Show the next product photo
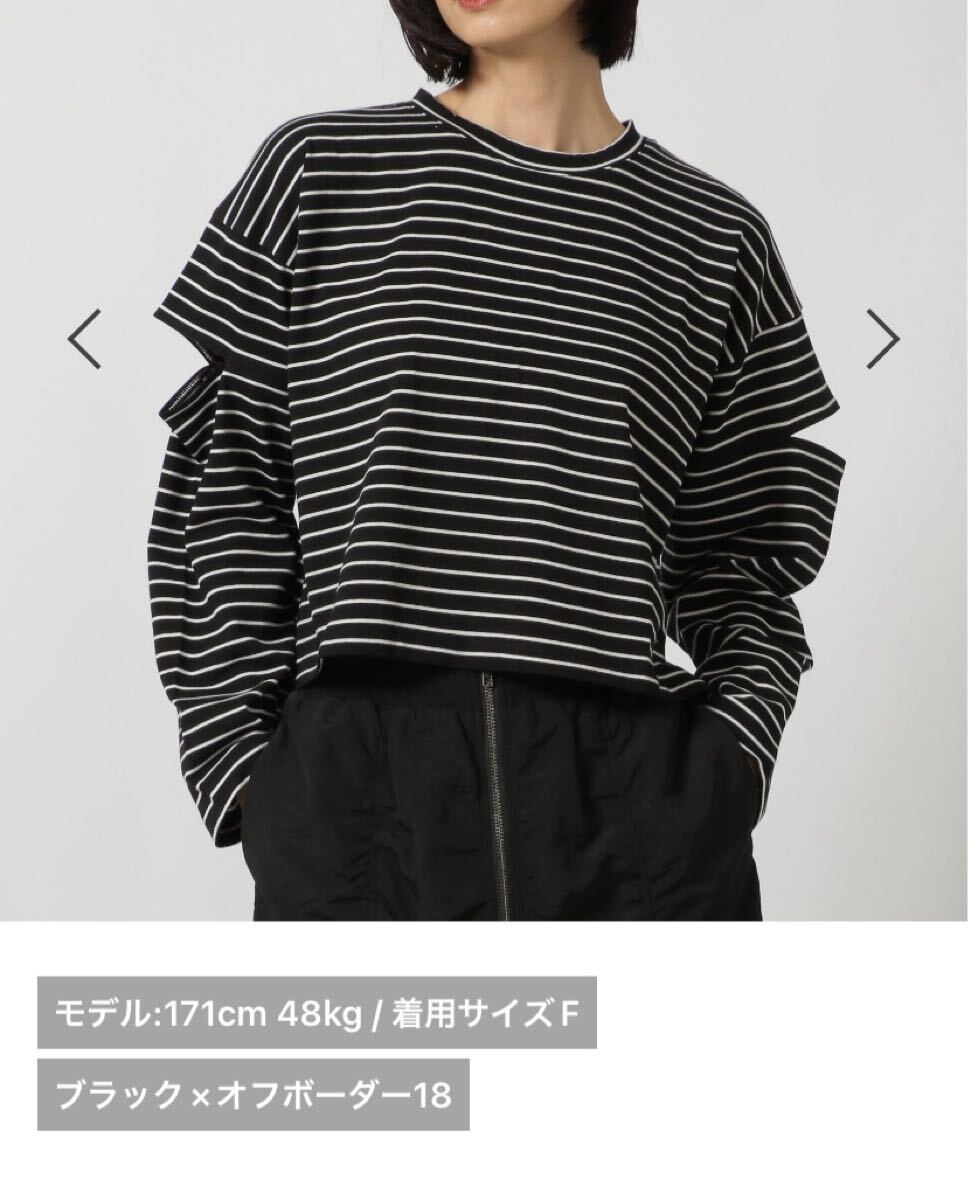Viewport: 968px width, 1200px height. coord(882,339)
